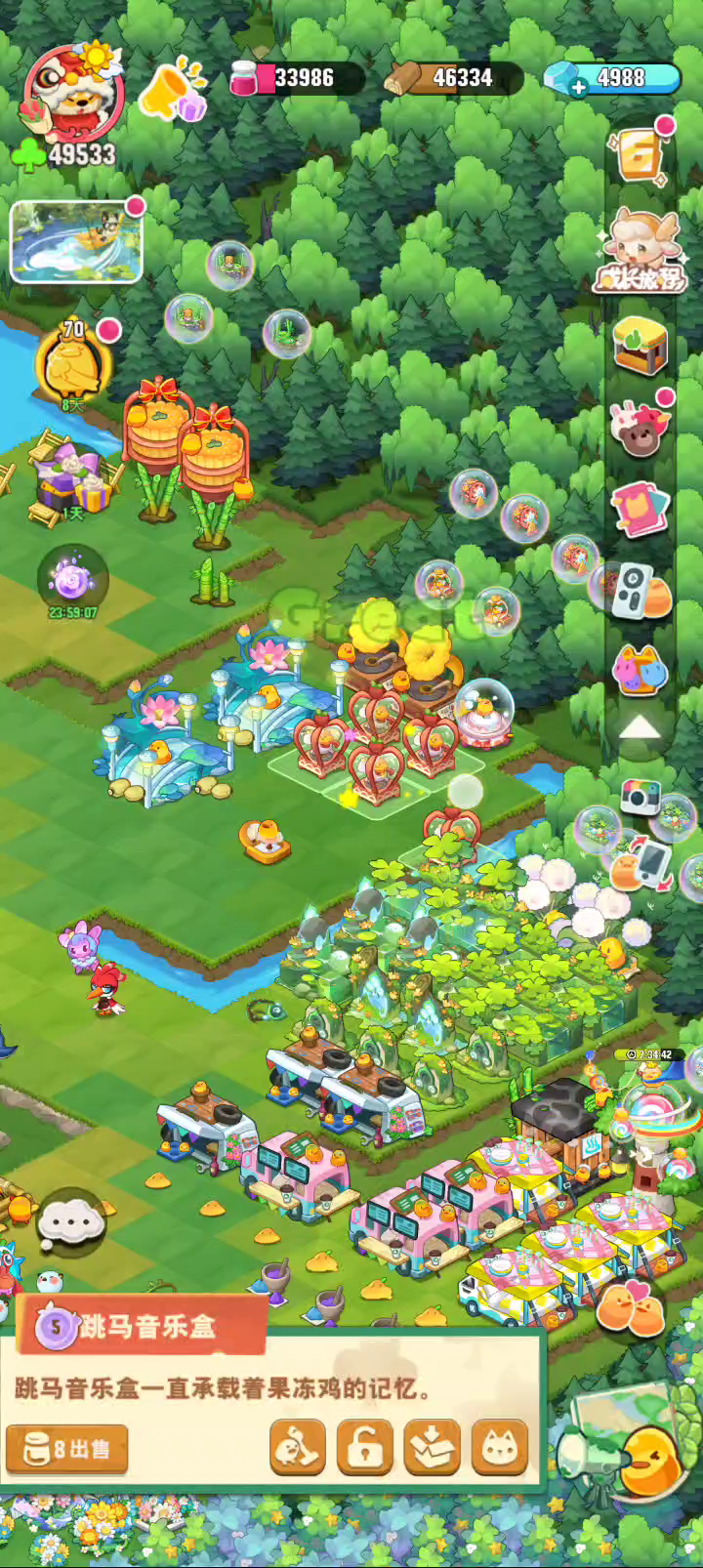Store the item in the box

[433, 1447]
